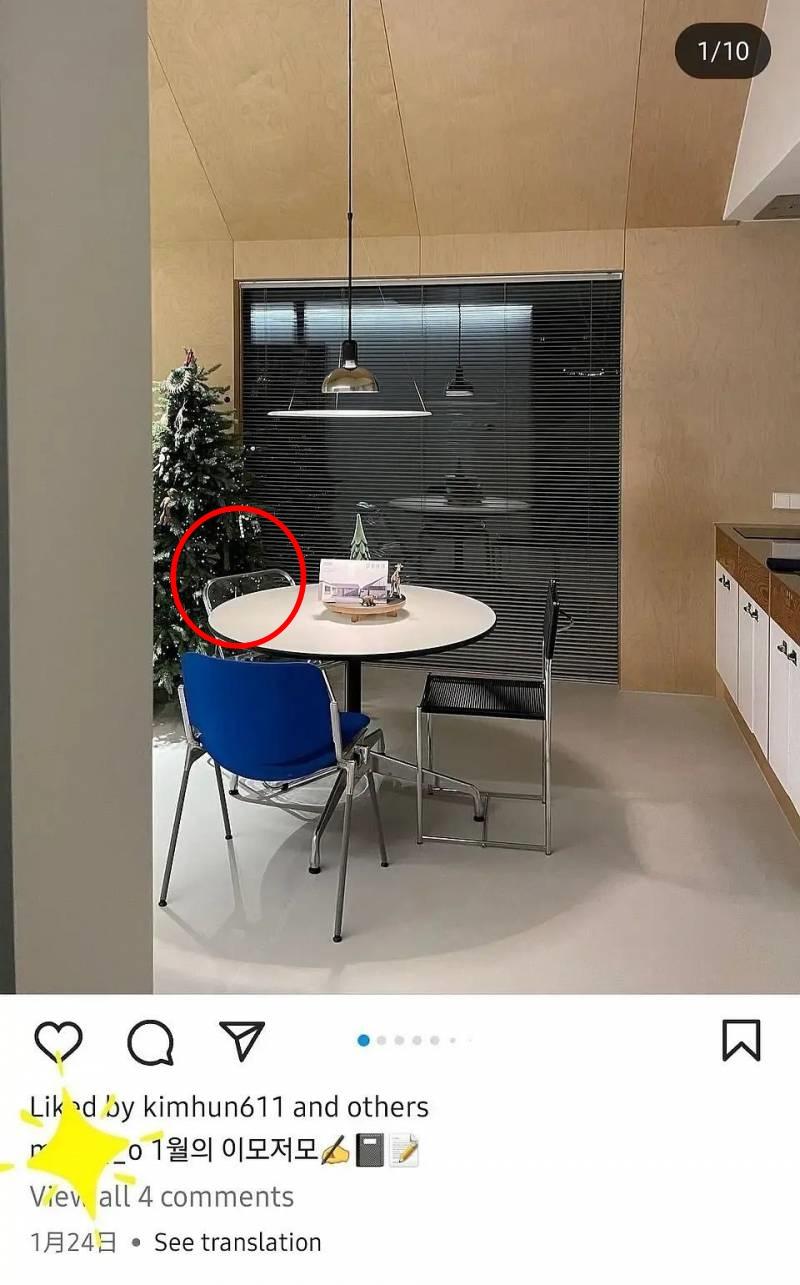Screen dimensions: 800x1285
Task: Share post via paper plane icon
Action: 242,1041
